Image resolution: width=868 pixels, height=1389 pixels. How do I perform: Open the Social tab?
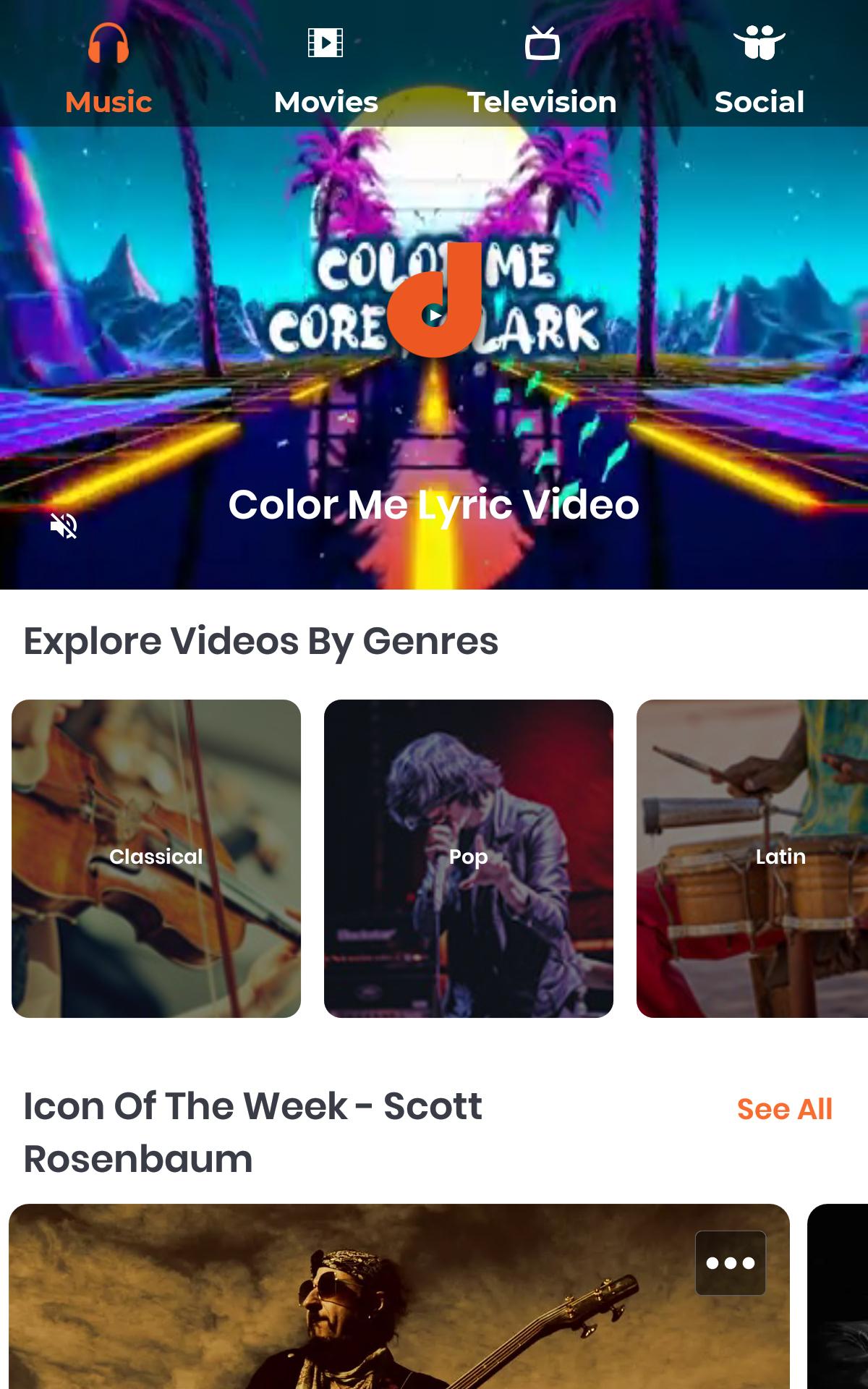pos(759,69)
